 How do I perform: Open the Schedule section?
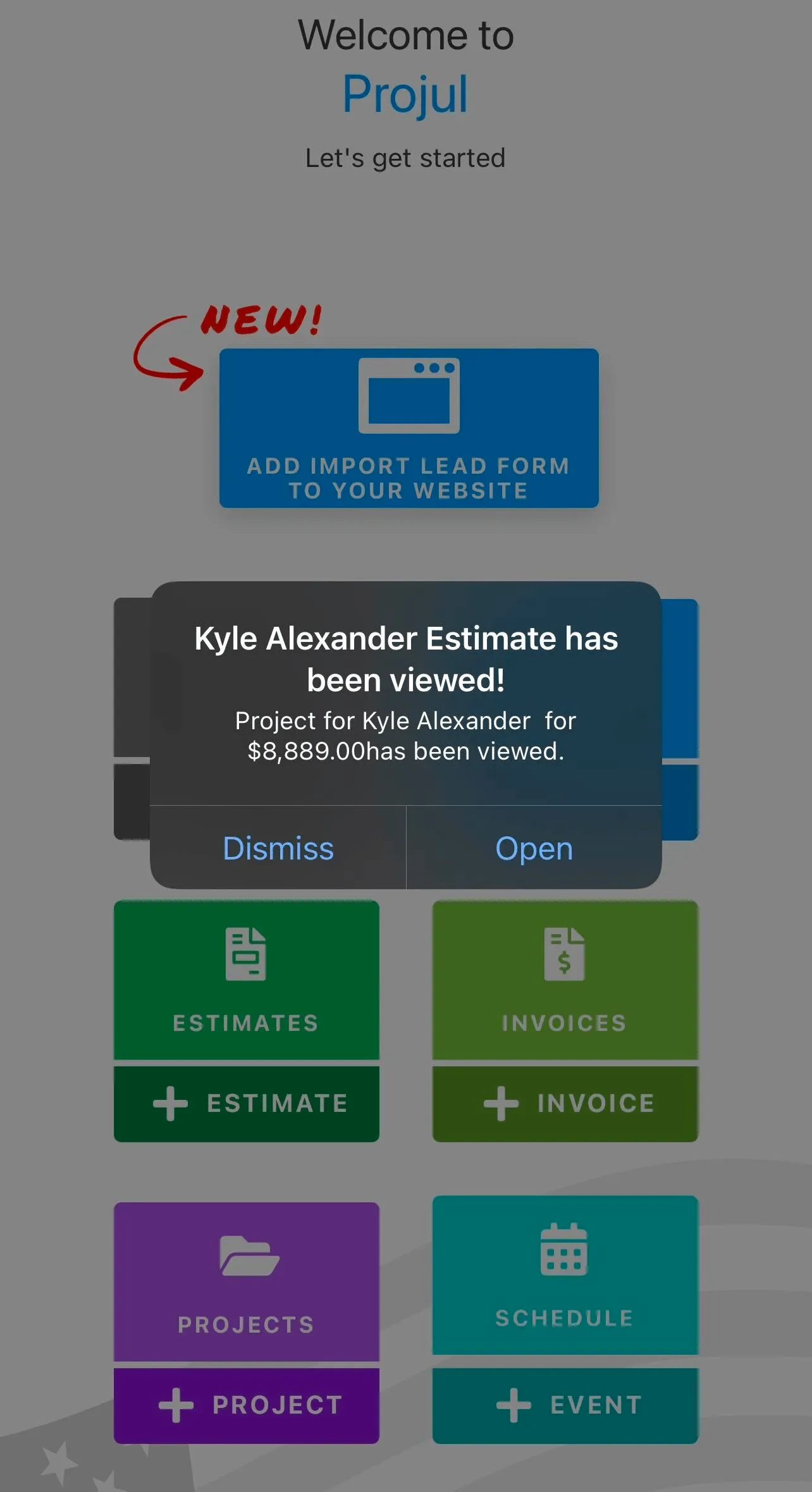(565, 1274)
